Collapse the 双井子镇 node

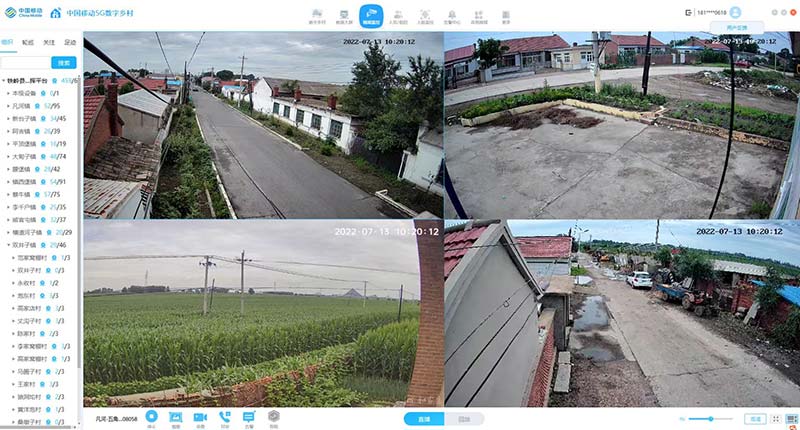click(8, 245)
